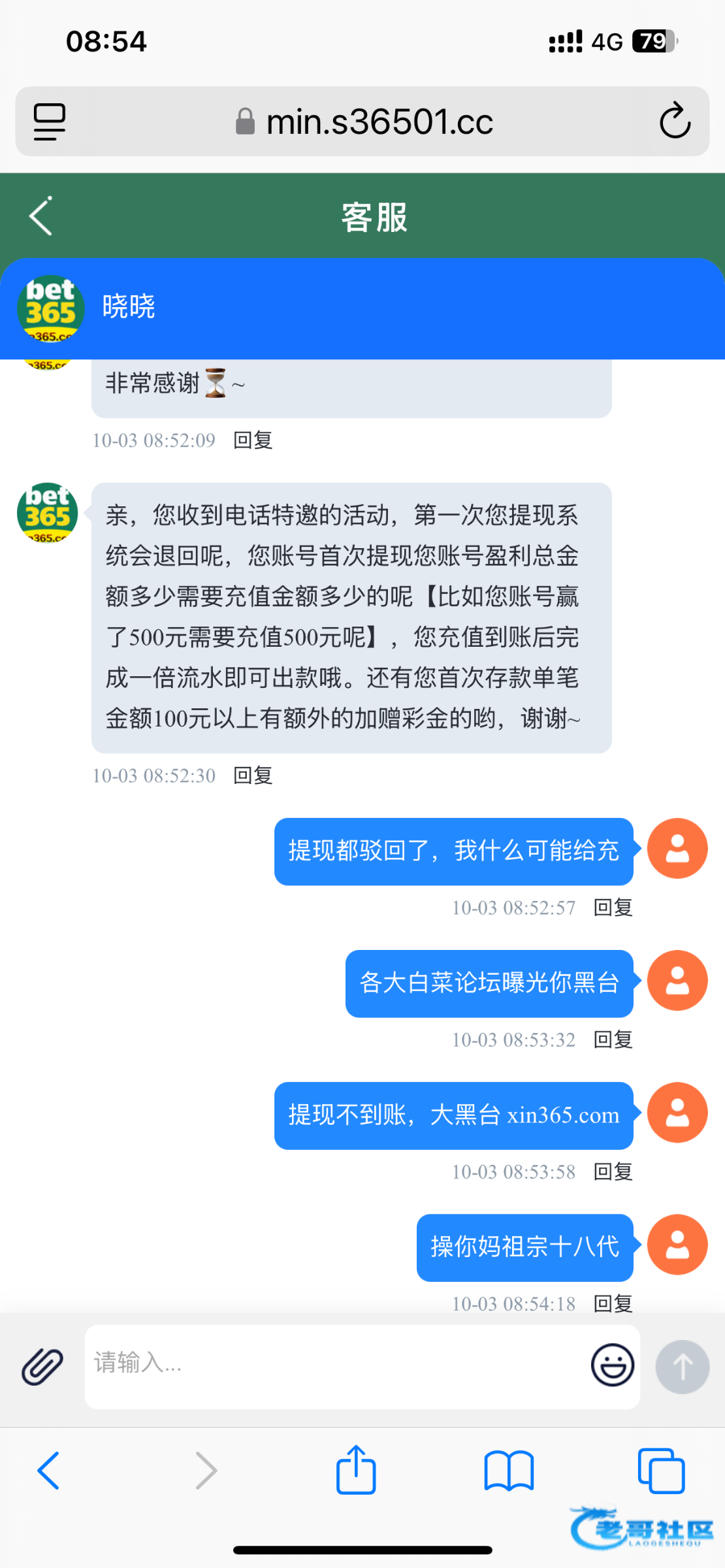Tap 回复 under the 08:52:09 message
This screenshot has height=1568, width=725.
point(253,440)
